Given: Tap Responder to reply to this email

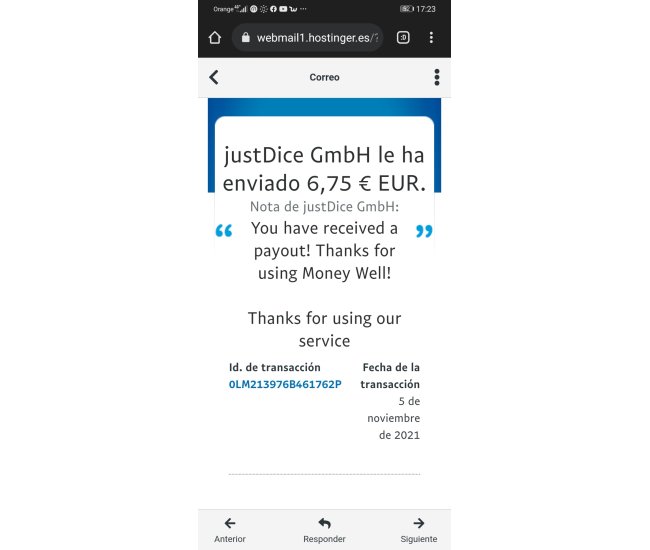Looking at the screenshot, I should [324, 530].
